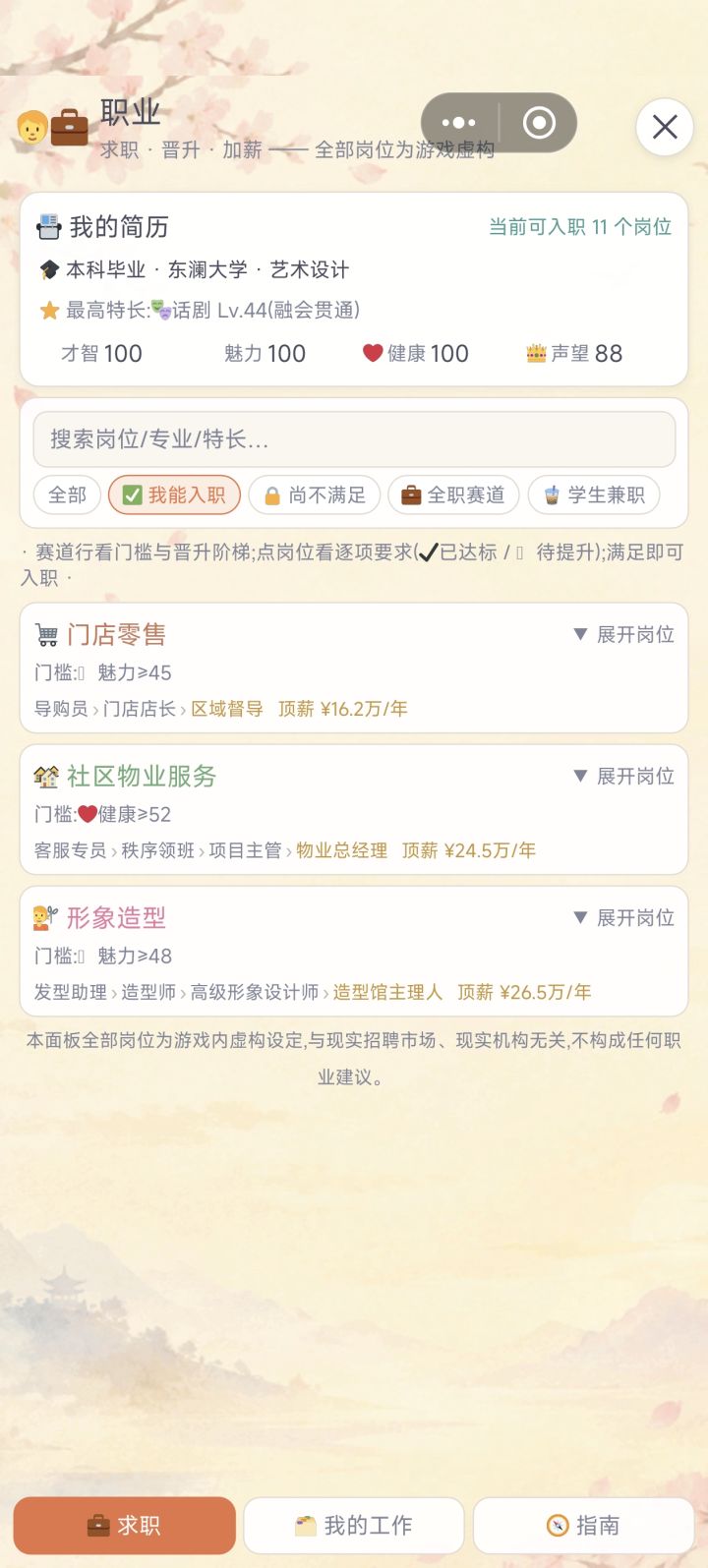Open the 指南 guide tab

(584, 1526)
